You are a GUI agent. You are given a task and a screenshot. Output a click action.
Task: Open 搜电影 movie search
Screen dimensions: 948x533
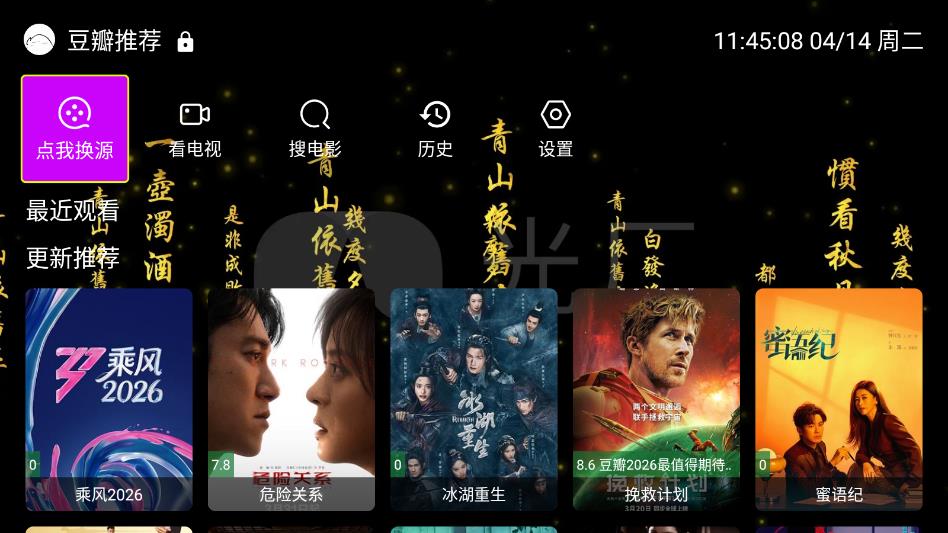tap(315, 129)
